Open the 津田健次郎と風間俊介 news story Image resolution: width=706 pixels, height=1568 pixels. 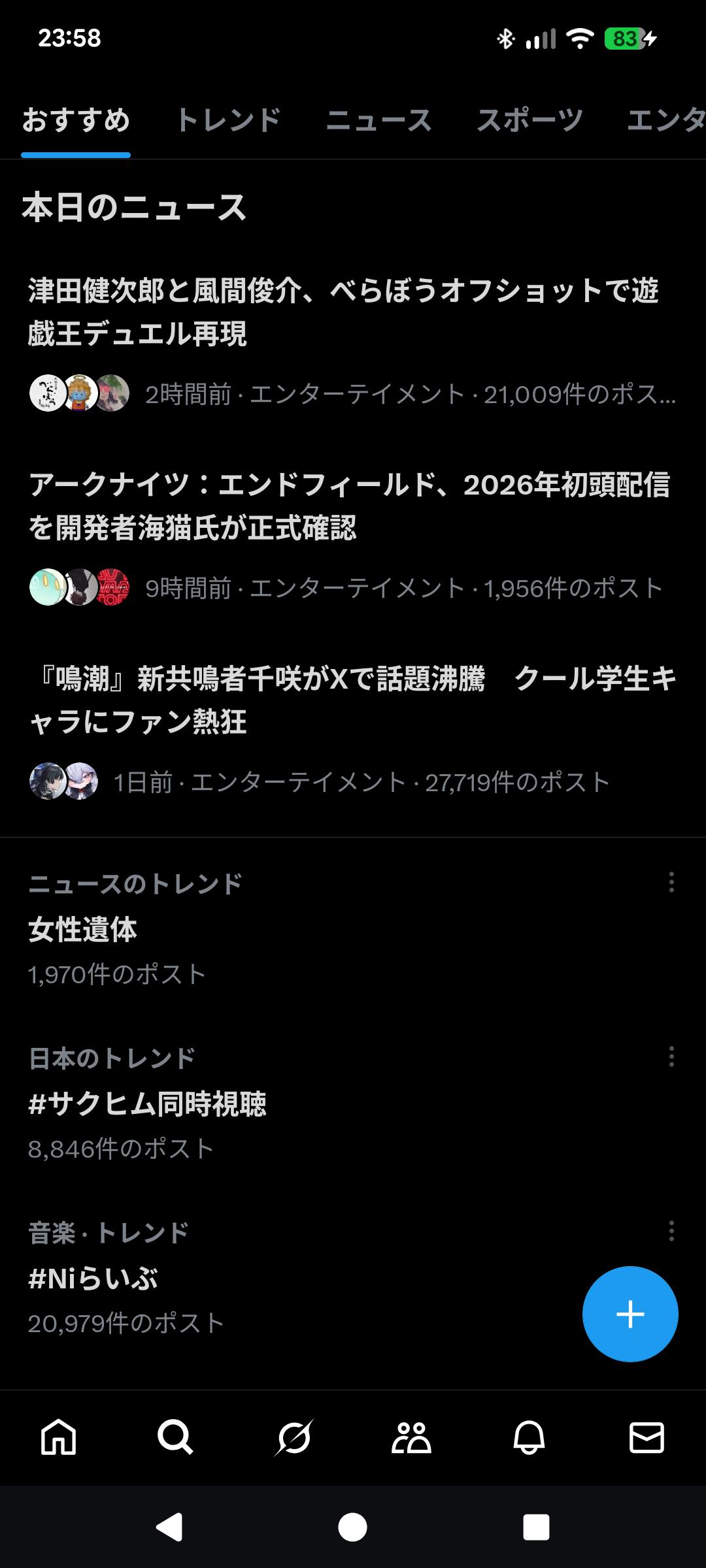343,312
